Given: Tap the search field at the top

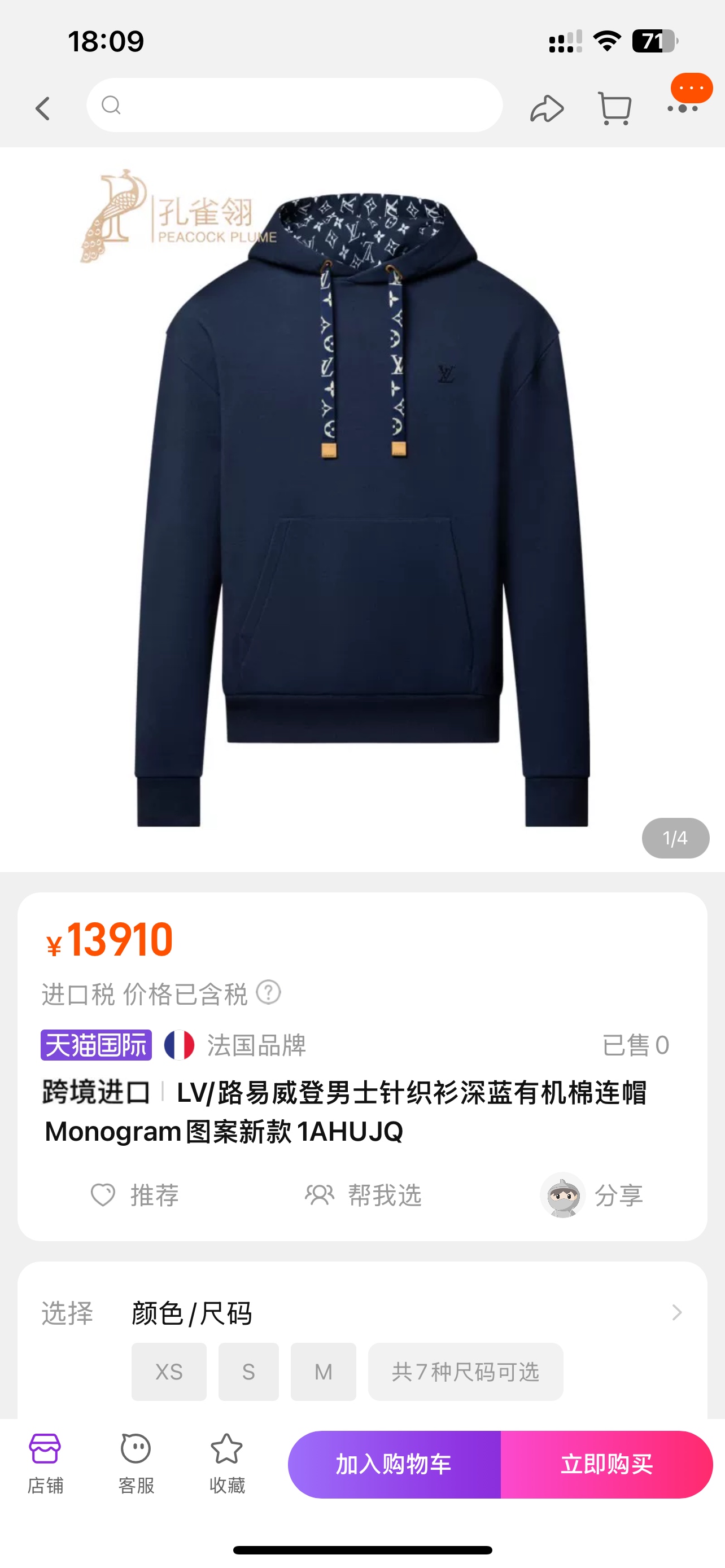Looking at the screenshot, I should [295, 106].
